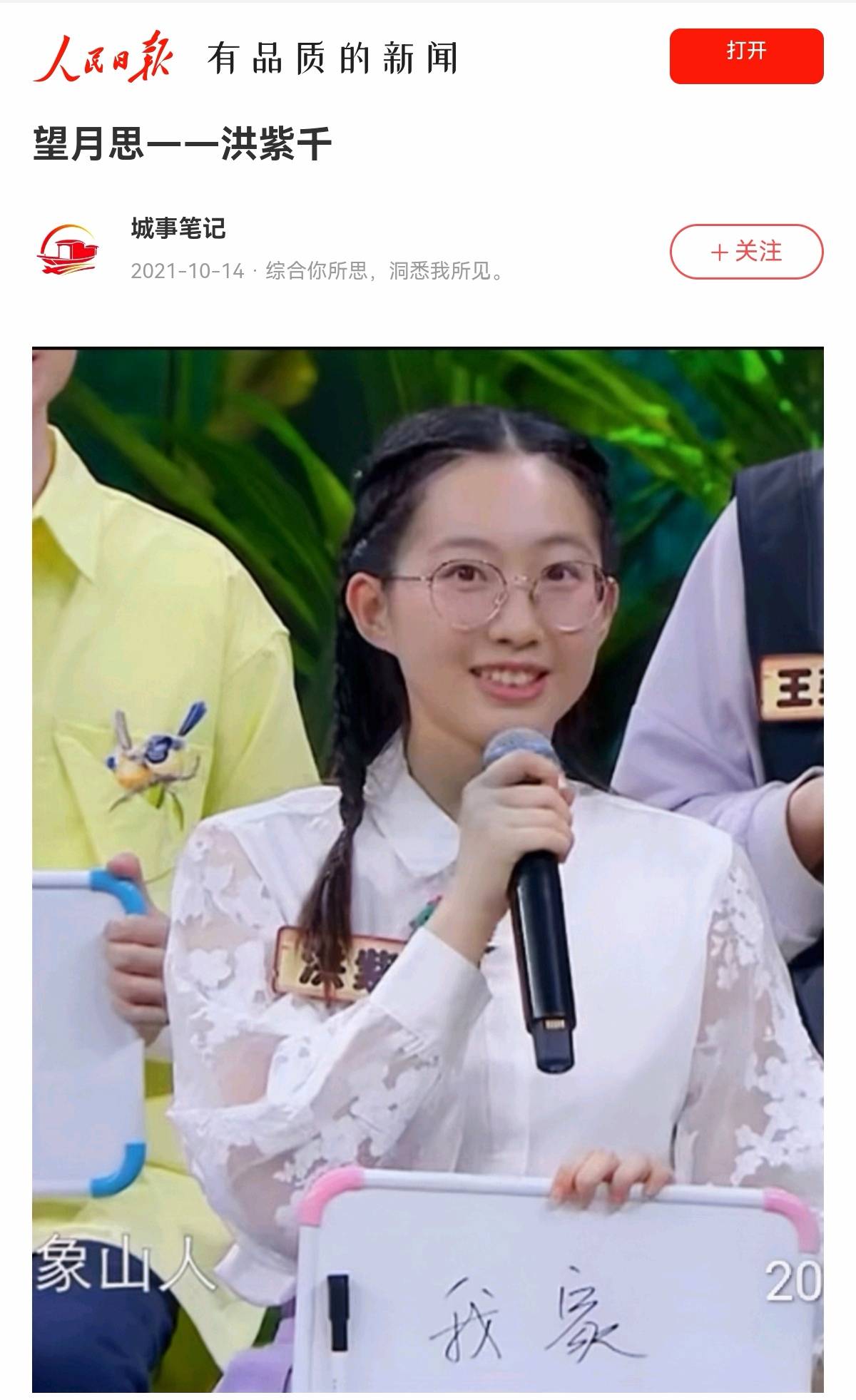The height and width of the screenshot is (1400, 856).
Task: Open the 城事笔记 author name link
Action: pos(178,228)
